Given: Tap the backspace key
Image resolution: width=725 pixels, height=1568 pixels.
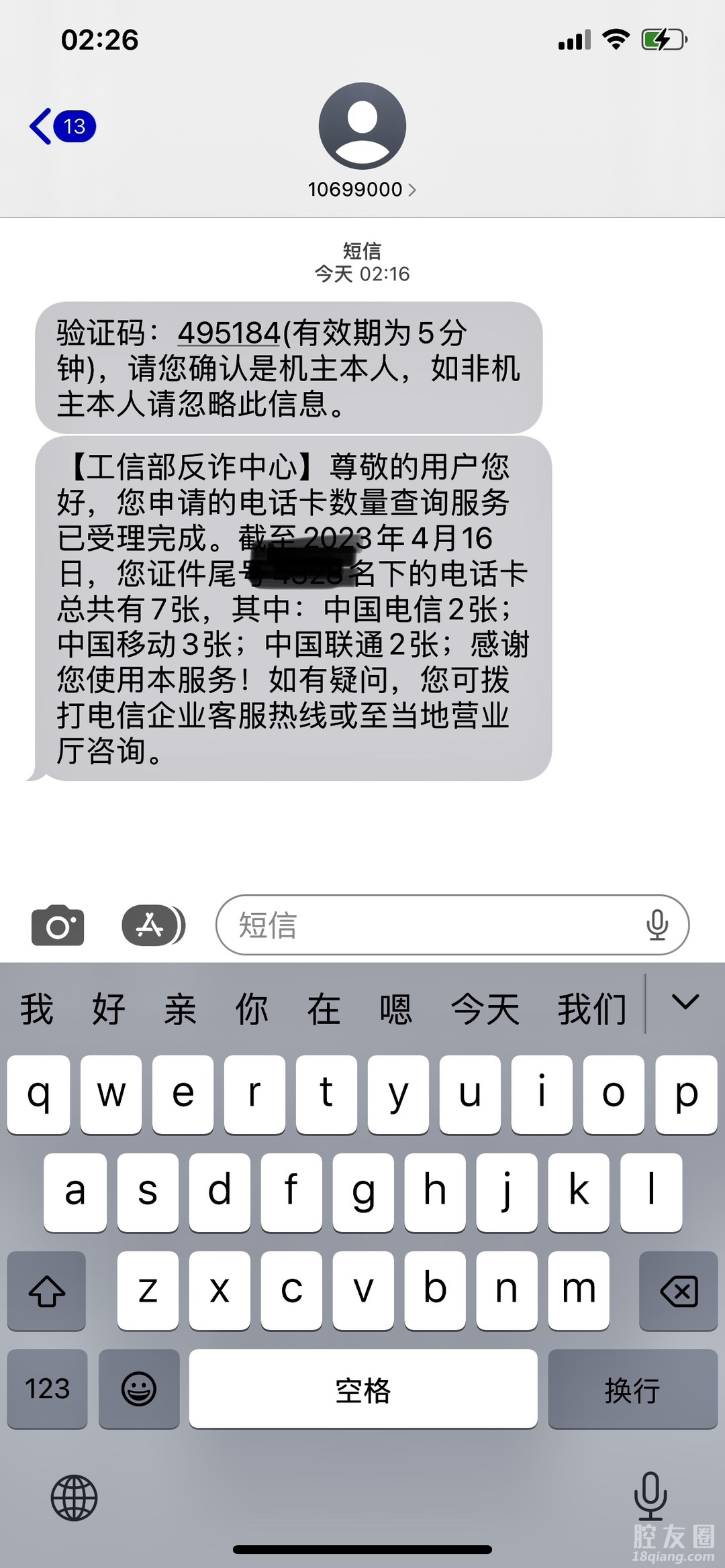Looking at the screenshot, I should tap(679, 1290).
